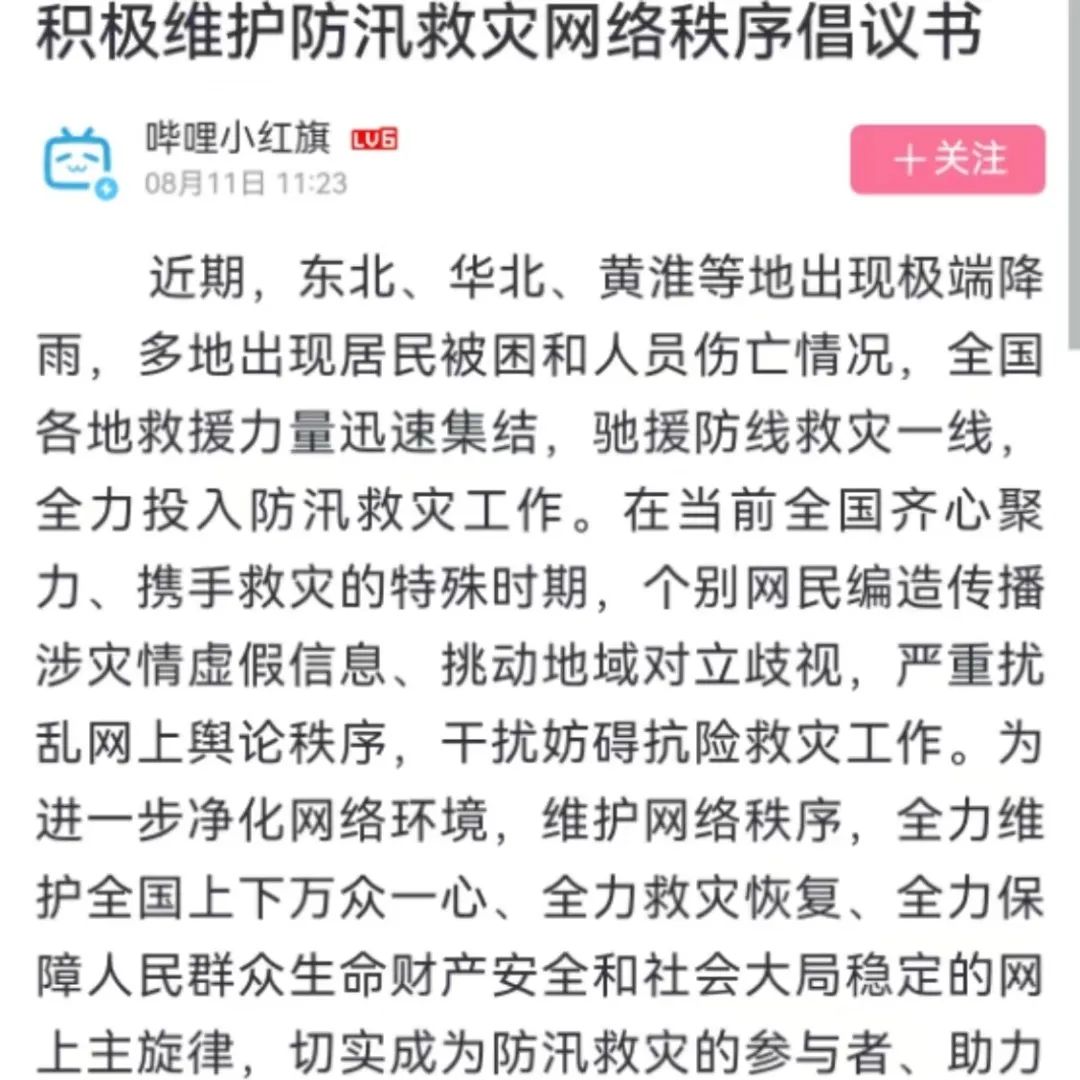Open the 哔哩小红旗 username link
The image size is (1080, 1080).
tap(237, 140)
